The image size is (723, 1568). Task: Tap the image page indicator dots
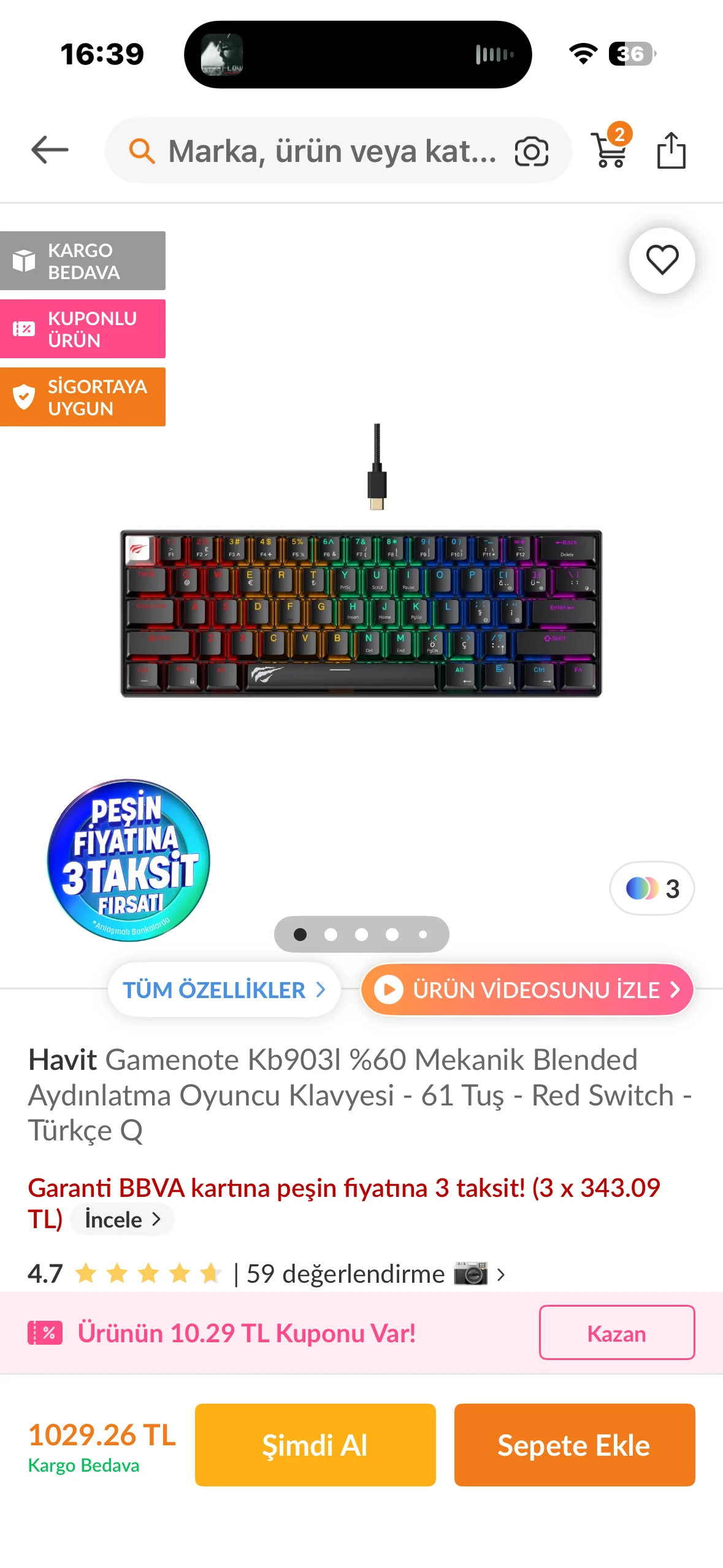click(x=361, y=934)
